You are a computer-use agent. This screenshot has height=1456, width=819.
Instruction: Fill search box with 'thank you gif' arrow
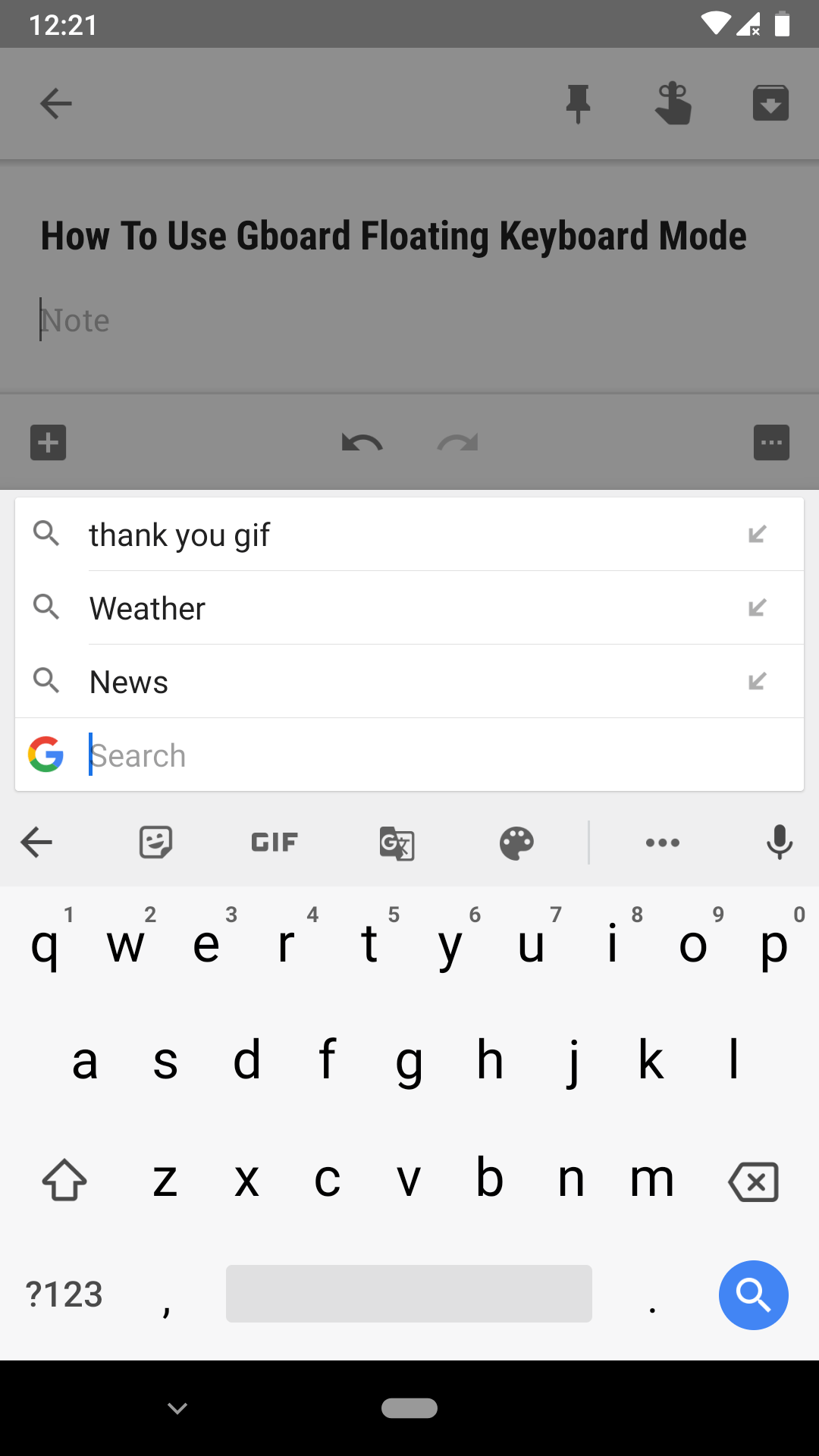pyautogui.click(x=757, y=535)
